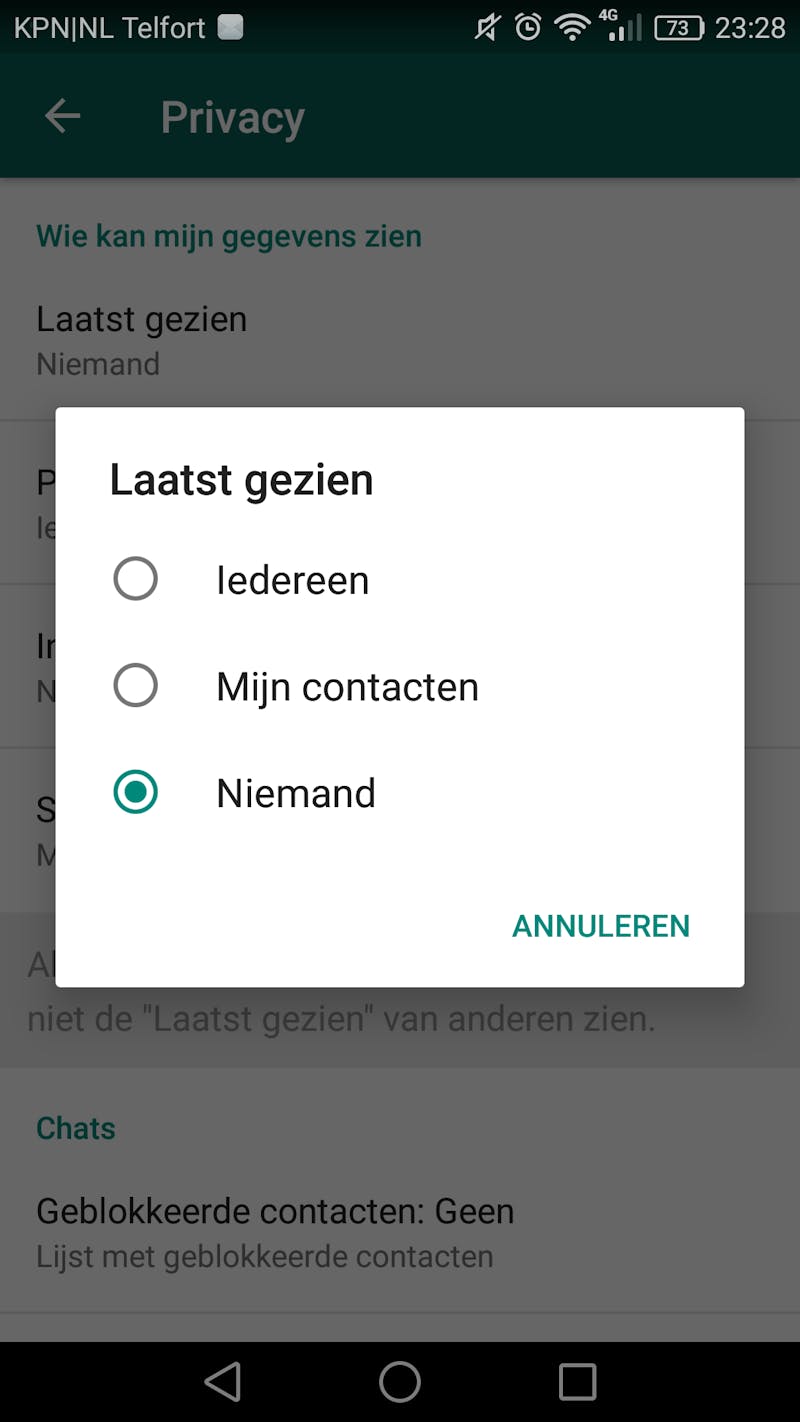Tap the system back button
Viewport: 800px width, 1422px height.
pos(222,1382)
